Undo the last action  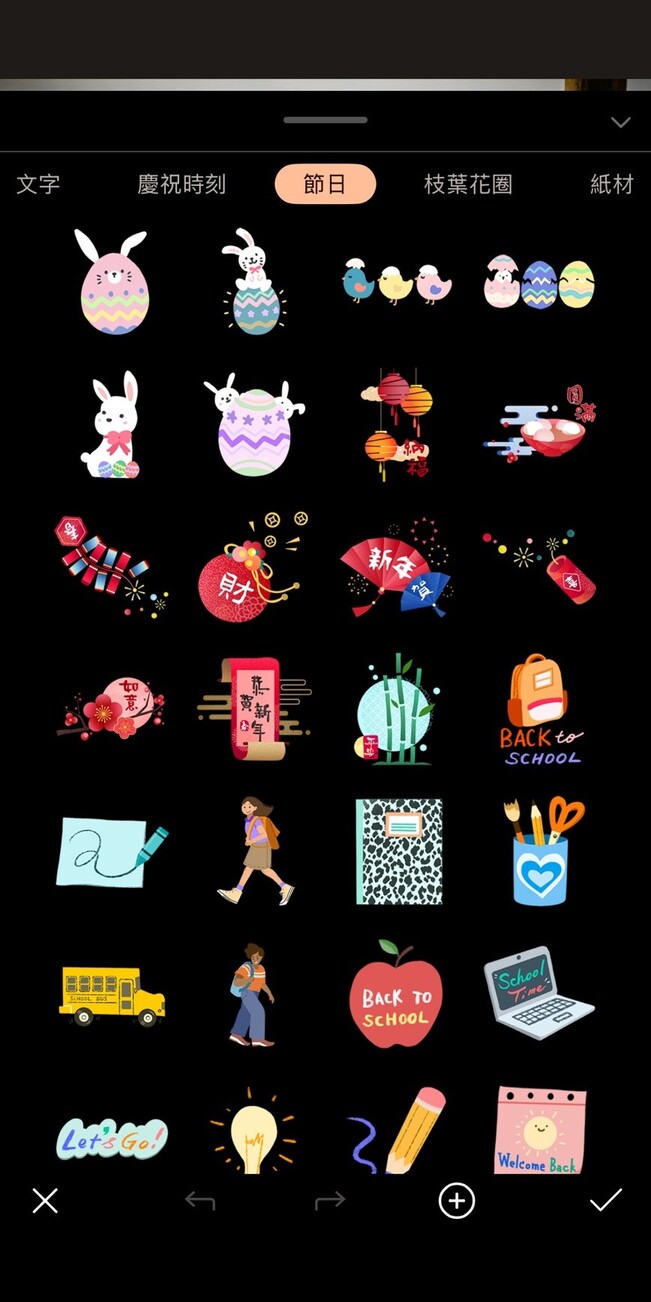[200, 1200]
